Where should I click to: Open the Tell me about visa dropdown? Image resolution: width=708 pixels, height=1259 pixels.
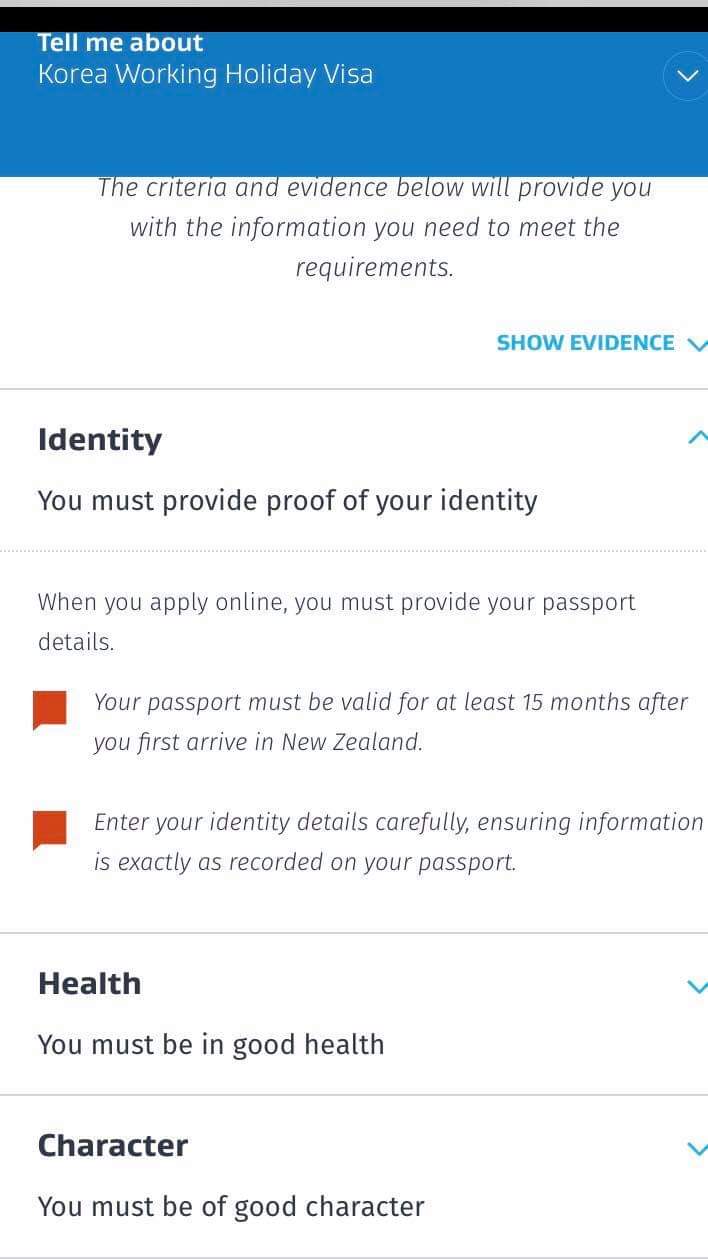(686, 76)
